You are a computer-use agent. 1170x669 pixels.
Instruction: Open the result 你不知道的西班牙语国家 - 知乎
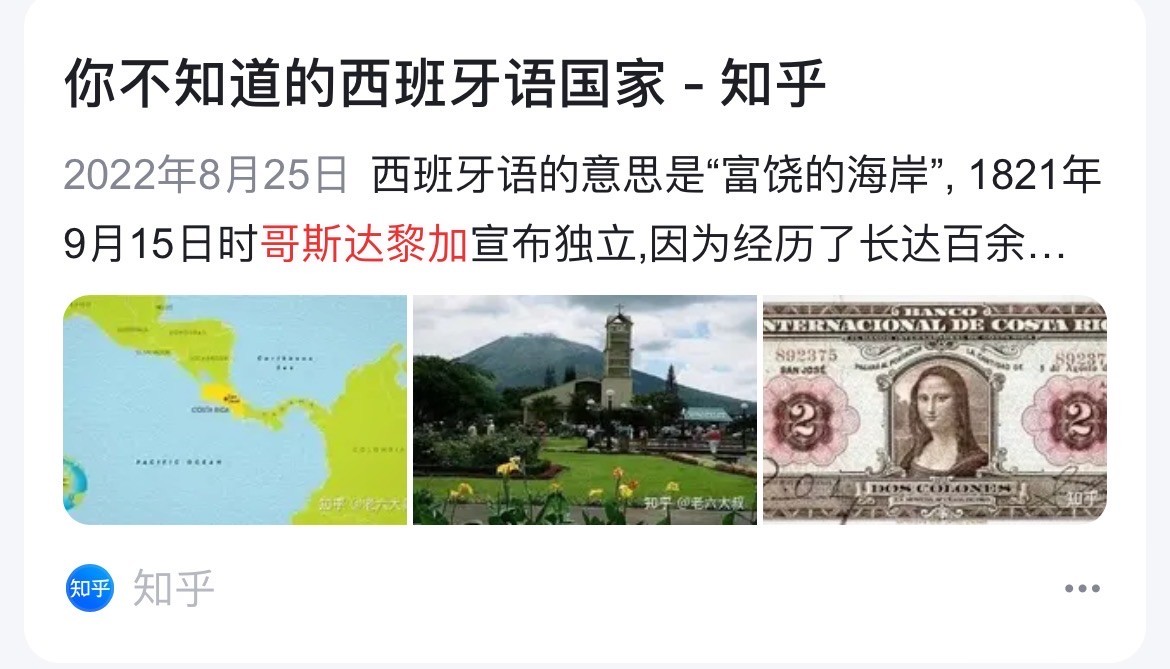pyautogui.click(x=445, y=86)
